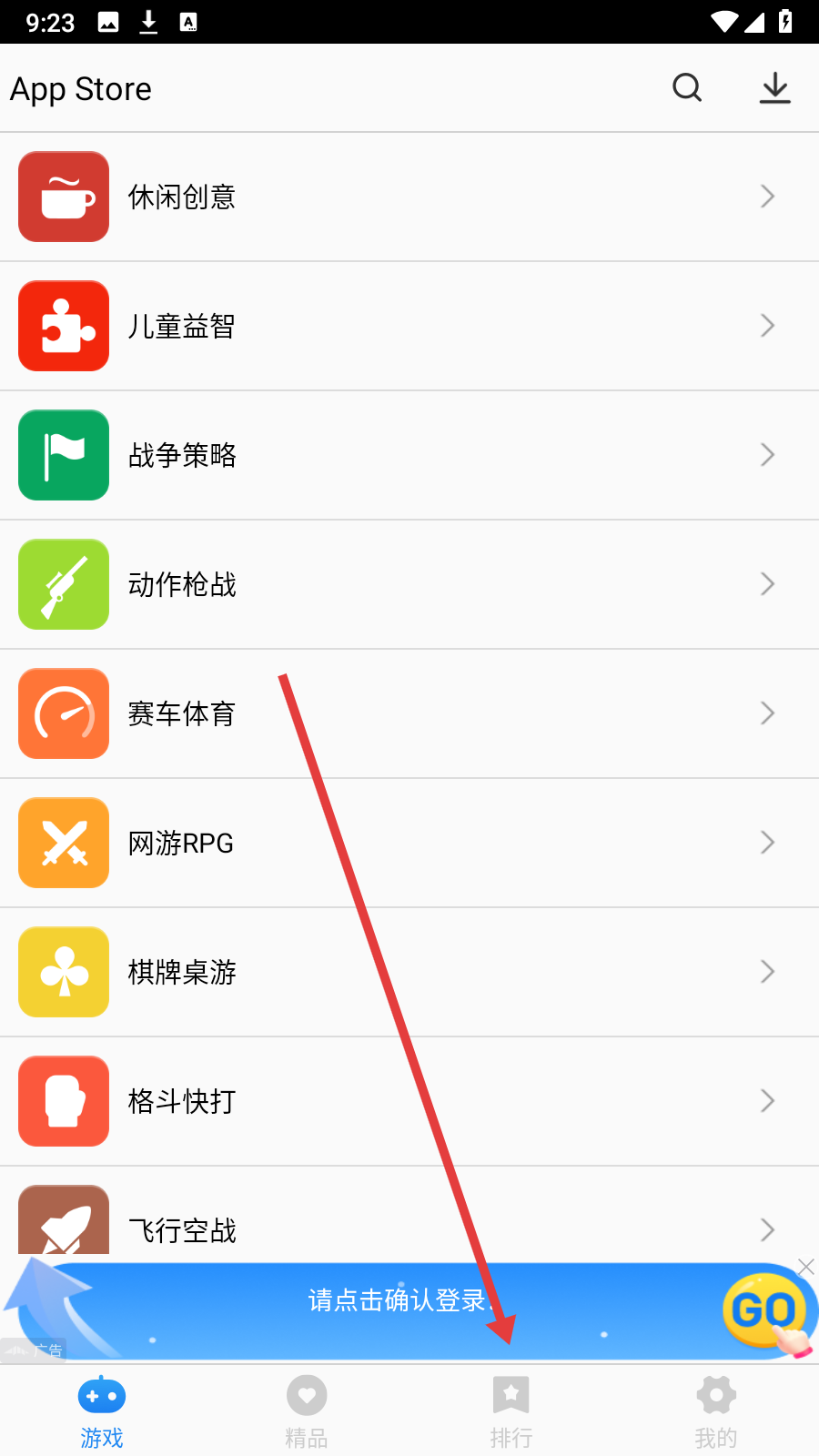Open the 动作枪战 category
Viewport: 819px width, 1456px height.
409,584
